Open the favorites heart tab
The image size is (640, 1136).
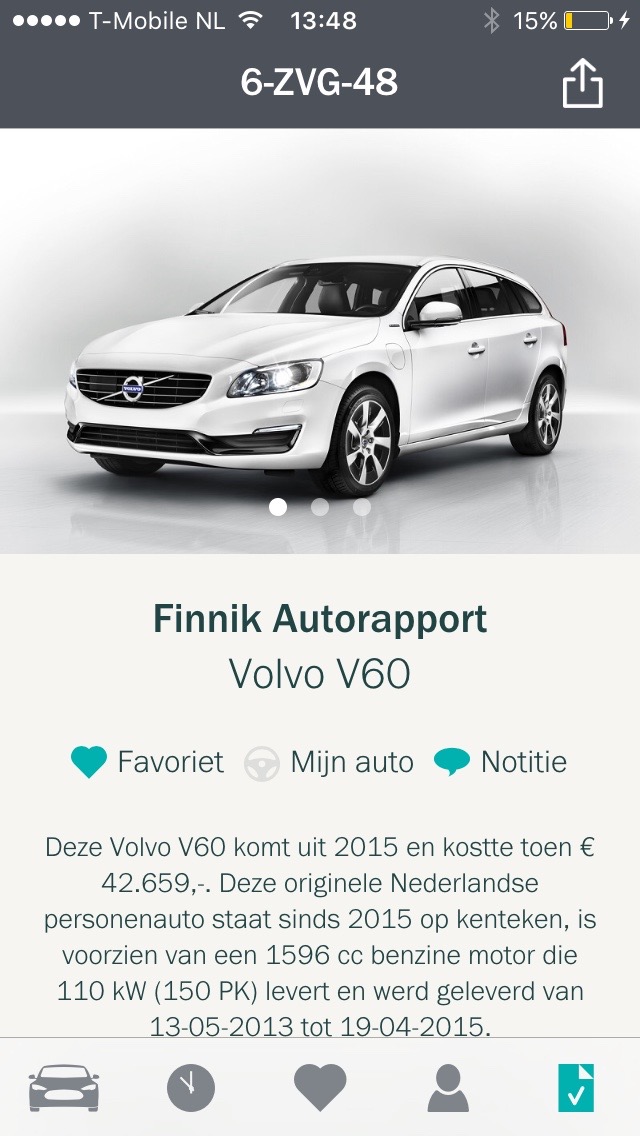point(320,1087)
